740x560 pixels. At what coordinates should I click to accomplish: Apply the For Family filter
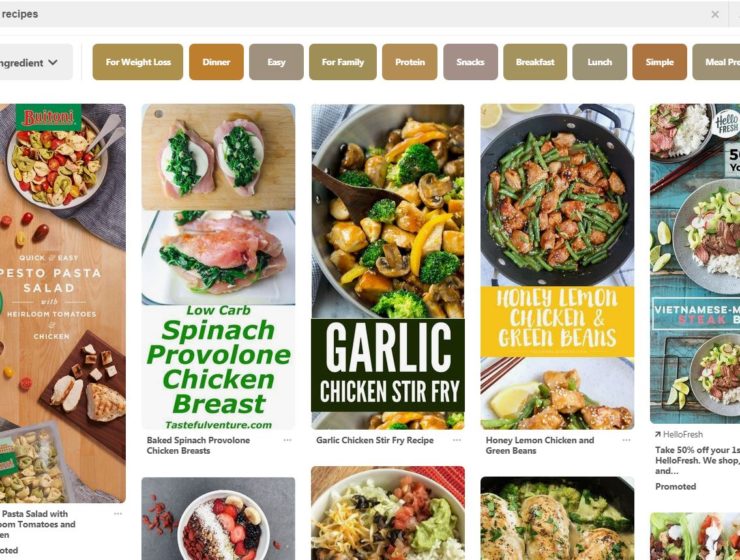coord(342,62)
